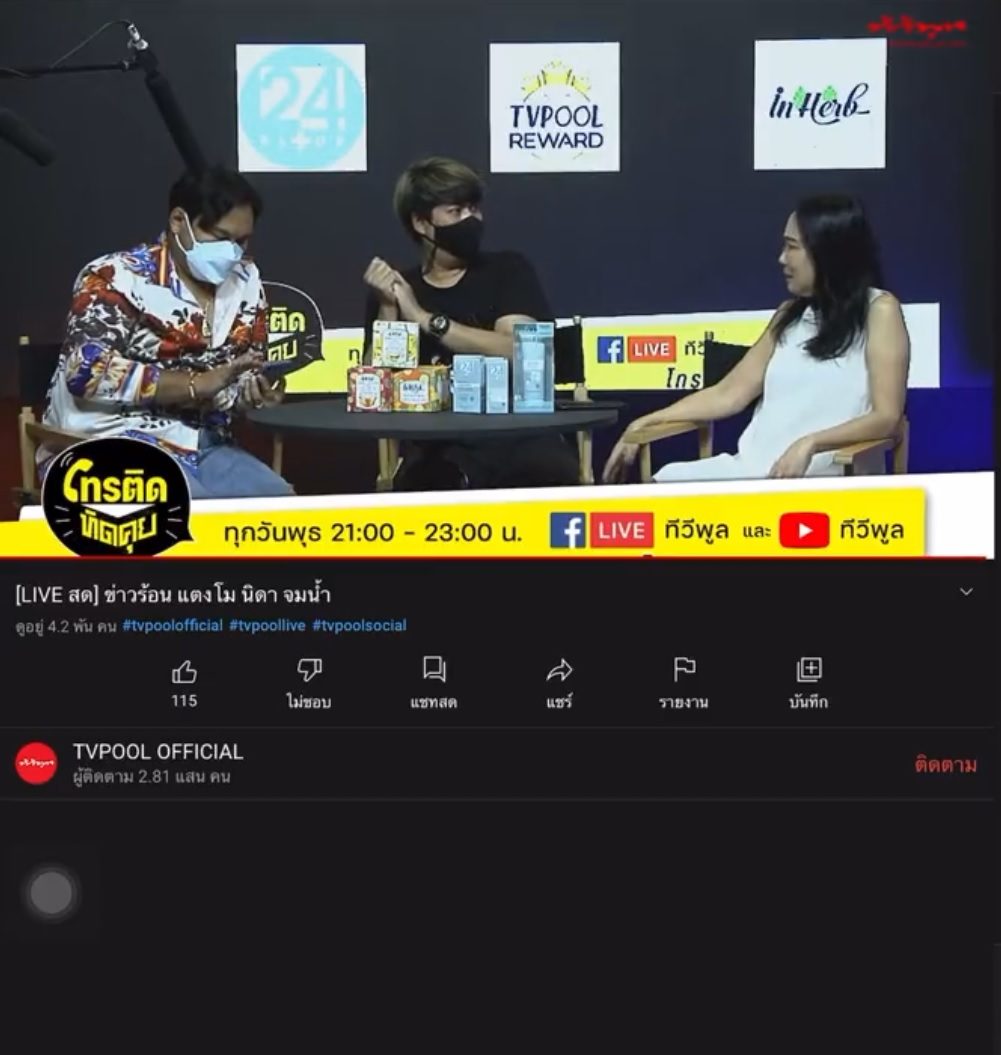The width and height of the screenshot is (1001, 1055).
Task: Expand the video description chevron
Action: (966, 592)
